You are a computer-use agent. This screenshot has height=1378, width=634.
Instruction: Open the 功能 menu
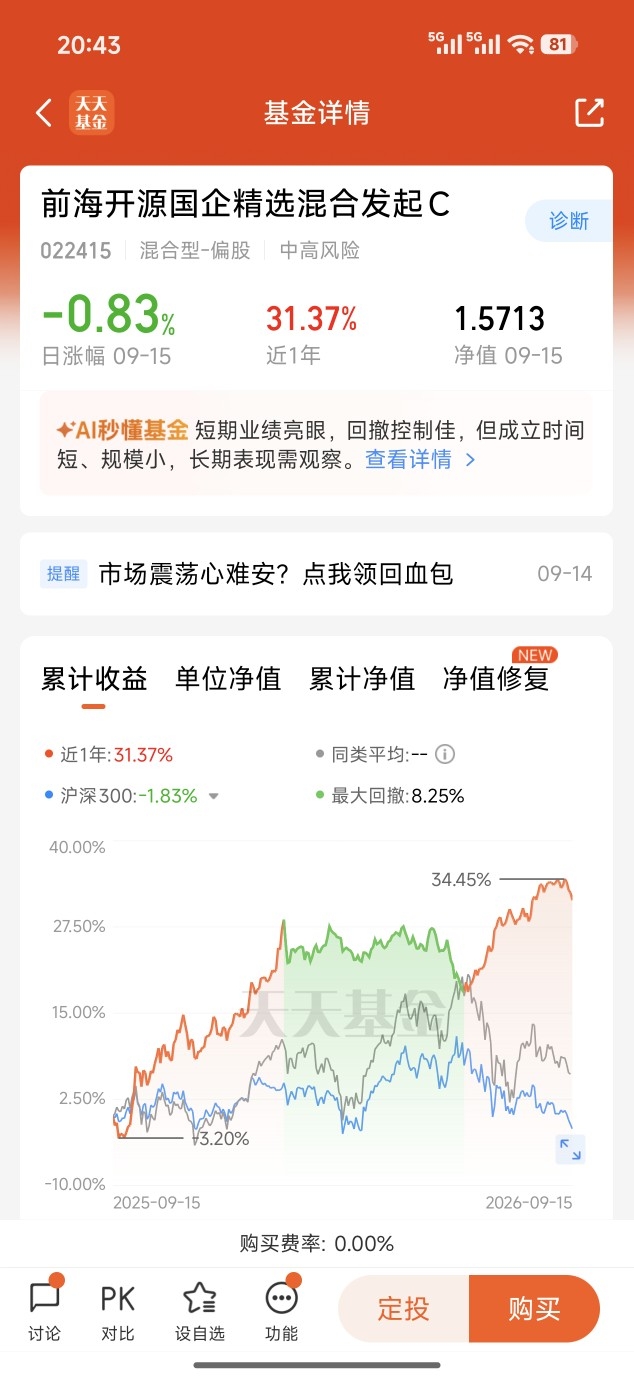pyautogui.click(x=282, y=1311)
